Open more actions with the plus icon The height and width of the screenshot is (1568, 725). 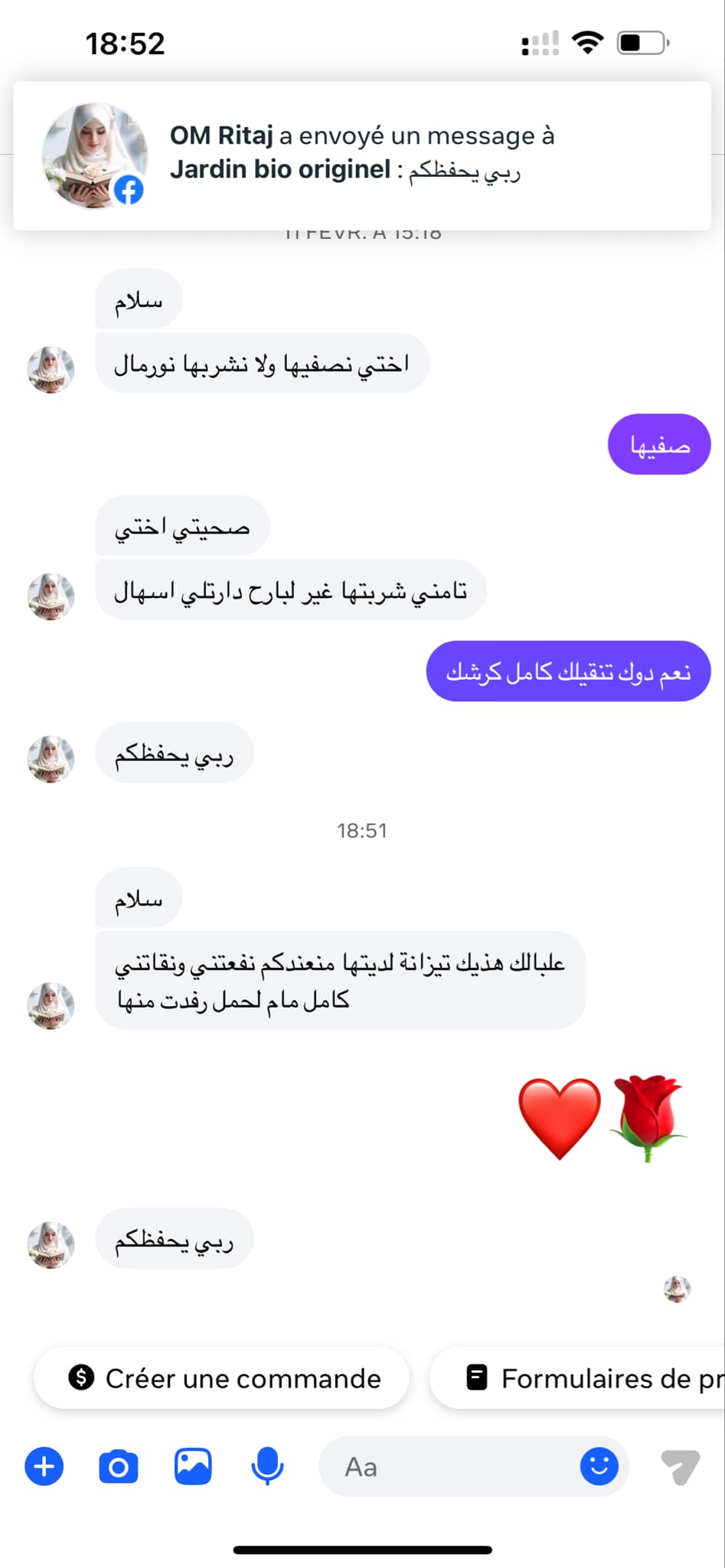point(44,1466)
